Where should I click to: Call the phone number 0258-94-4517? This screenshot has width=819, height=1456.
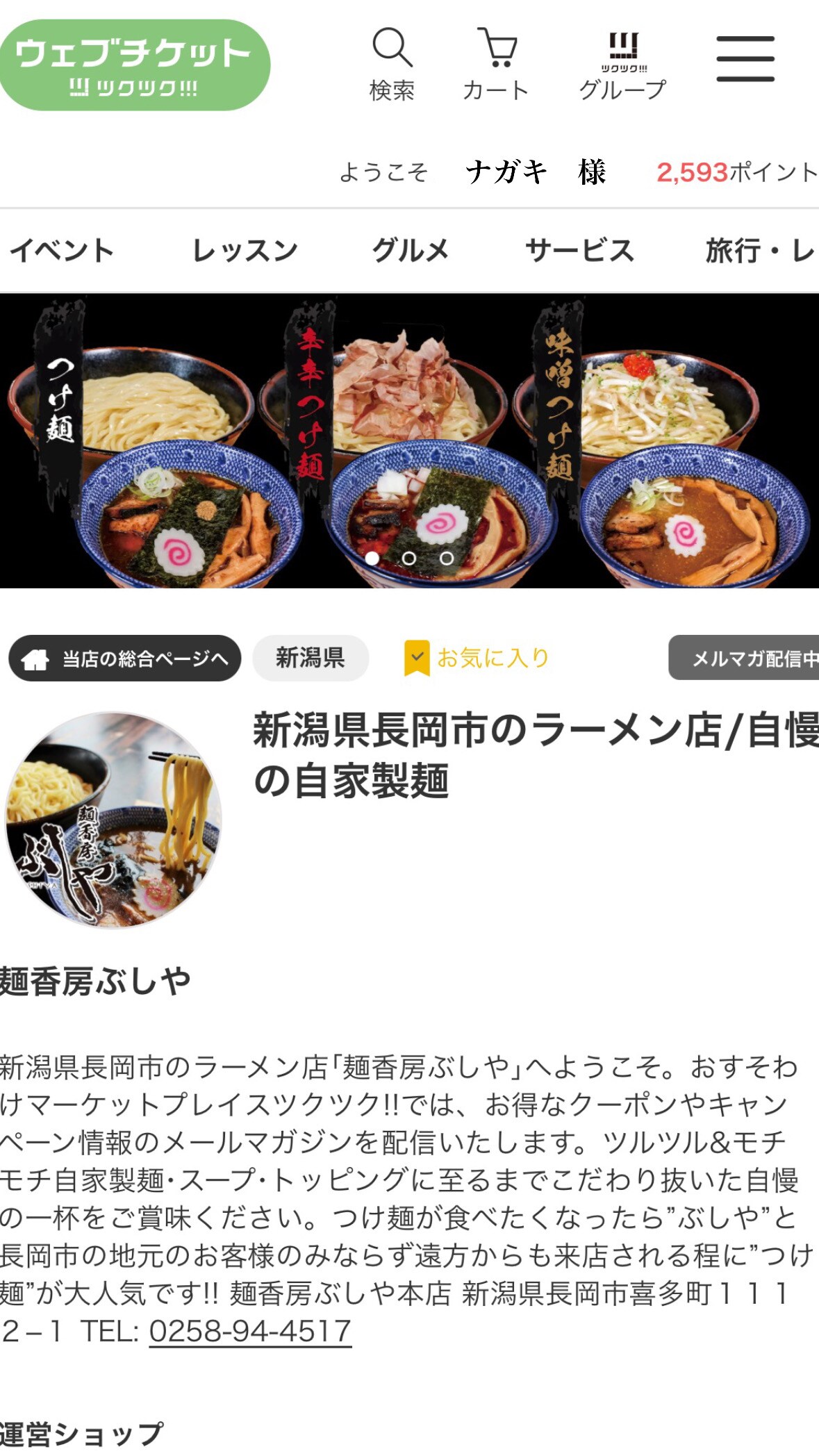pos(250,1332)
